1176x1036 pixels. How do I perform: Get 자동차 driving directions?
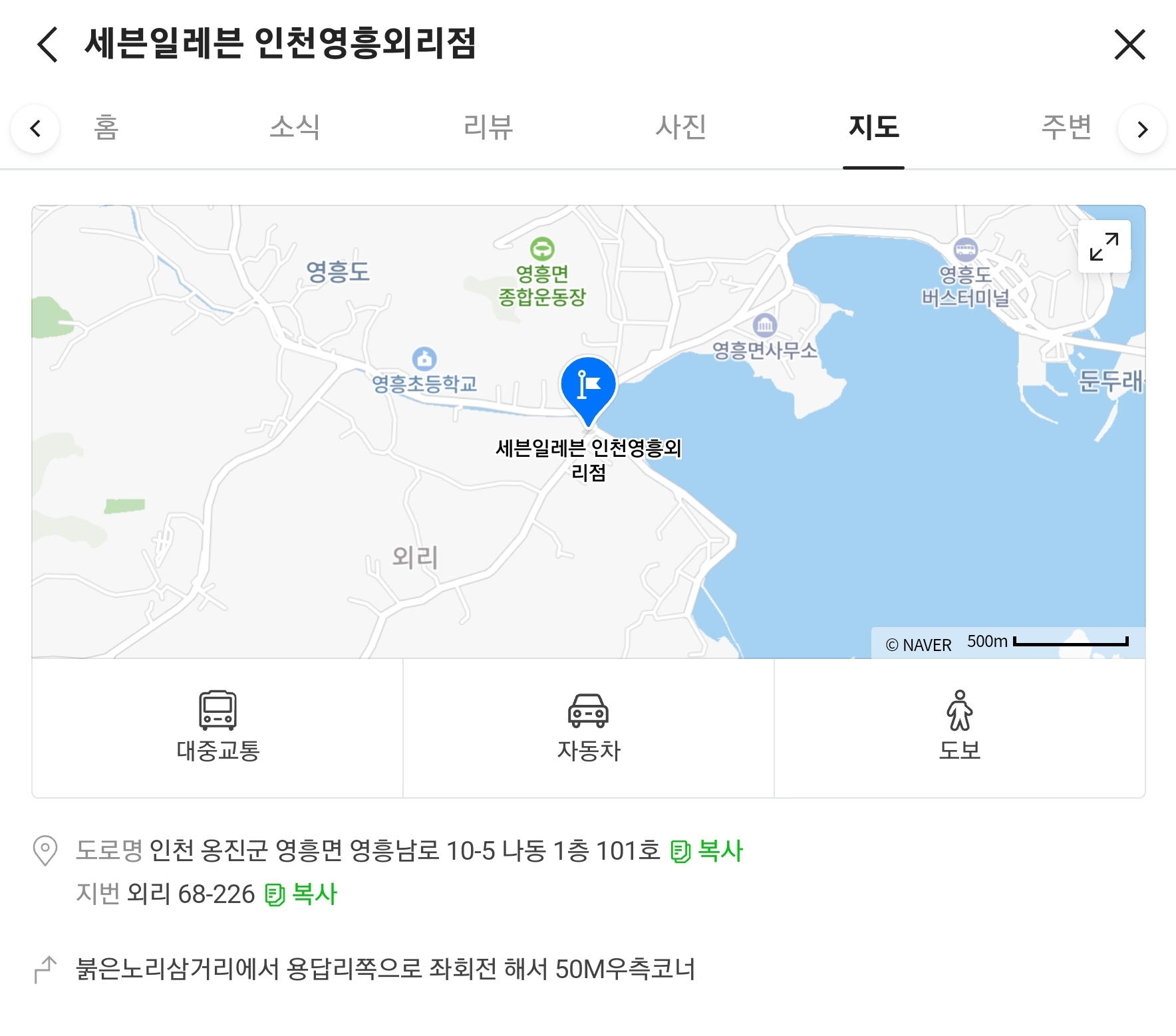(x=588, y=727)
